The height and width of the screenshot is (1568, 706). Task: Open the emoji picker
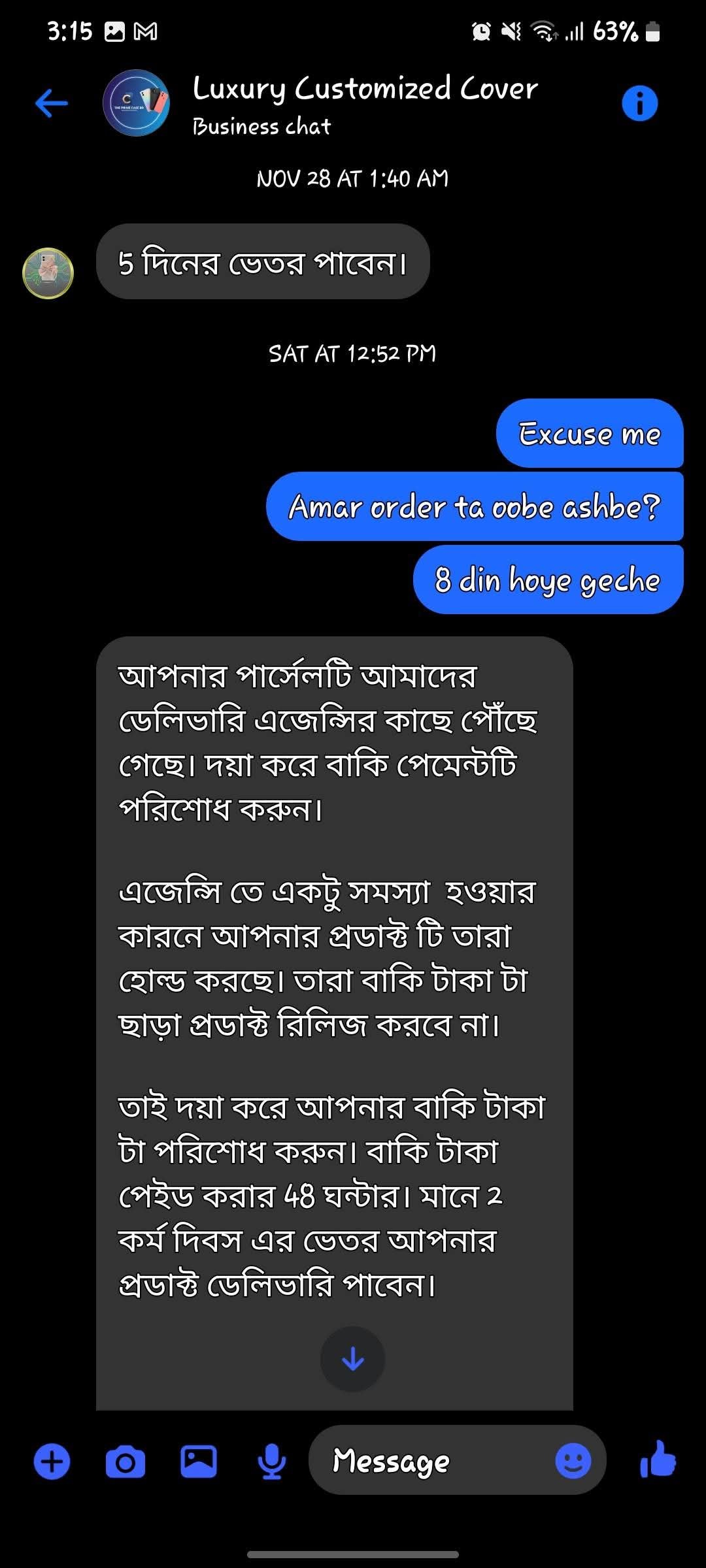(573, 1462)
